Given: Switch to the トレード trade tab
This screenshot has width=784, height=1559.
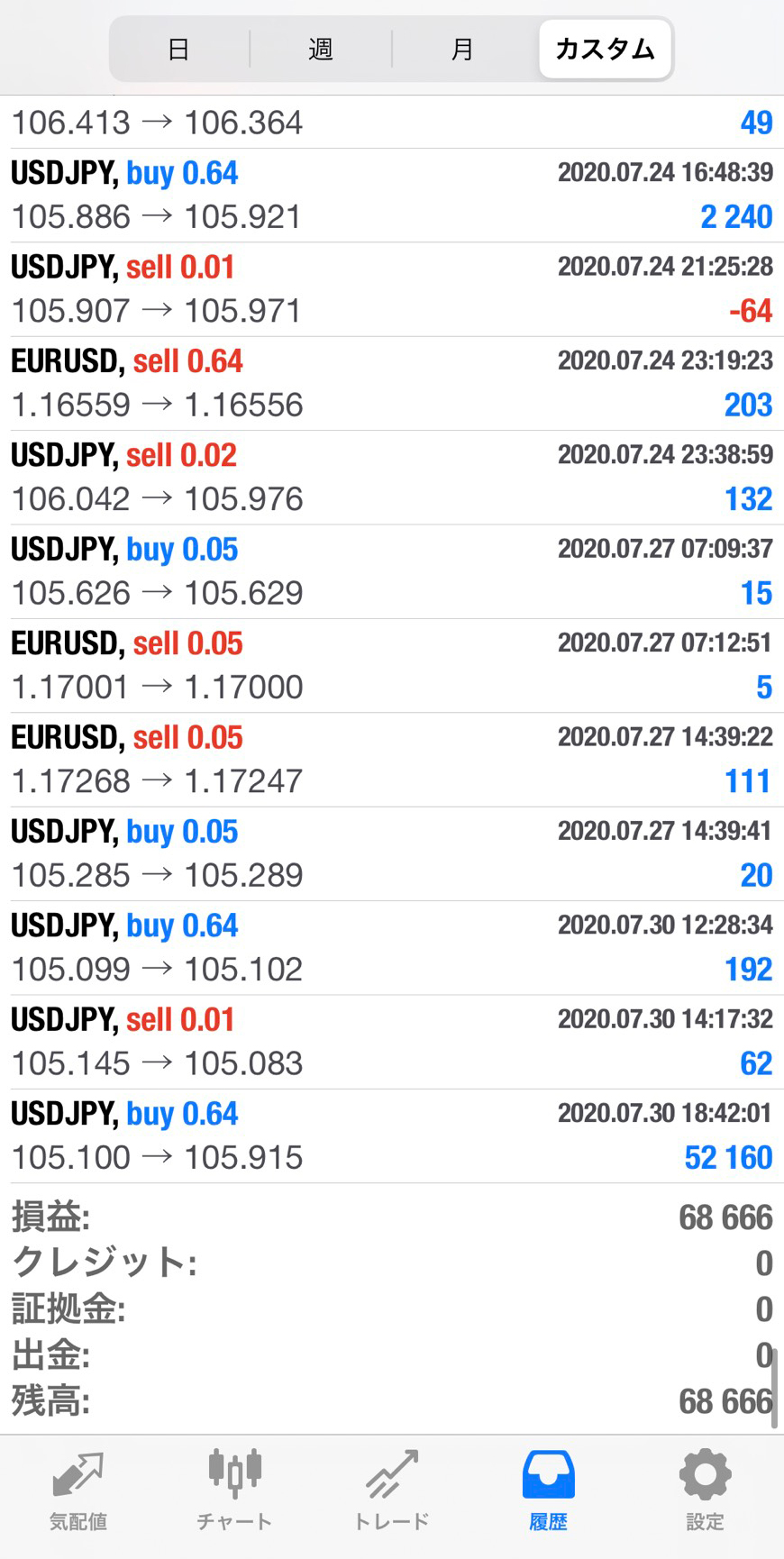Looking at the screenshot, I should click(x=391, y=1491).
